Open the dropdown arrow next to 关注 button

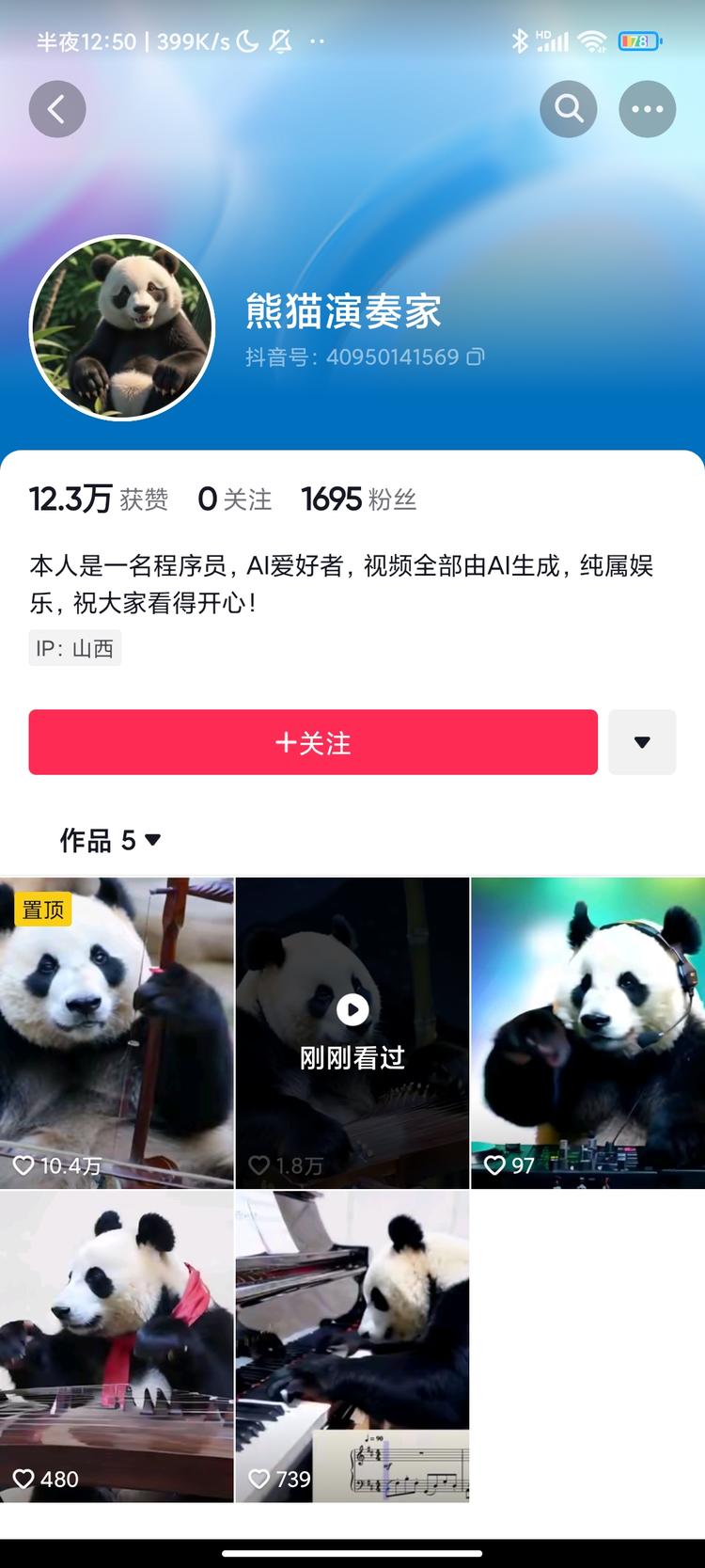(642, 742)
